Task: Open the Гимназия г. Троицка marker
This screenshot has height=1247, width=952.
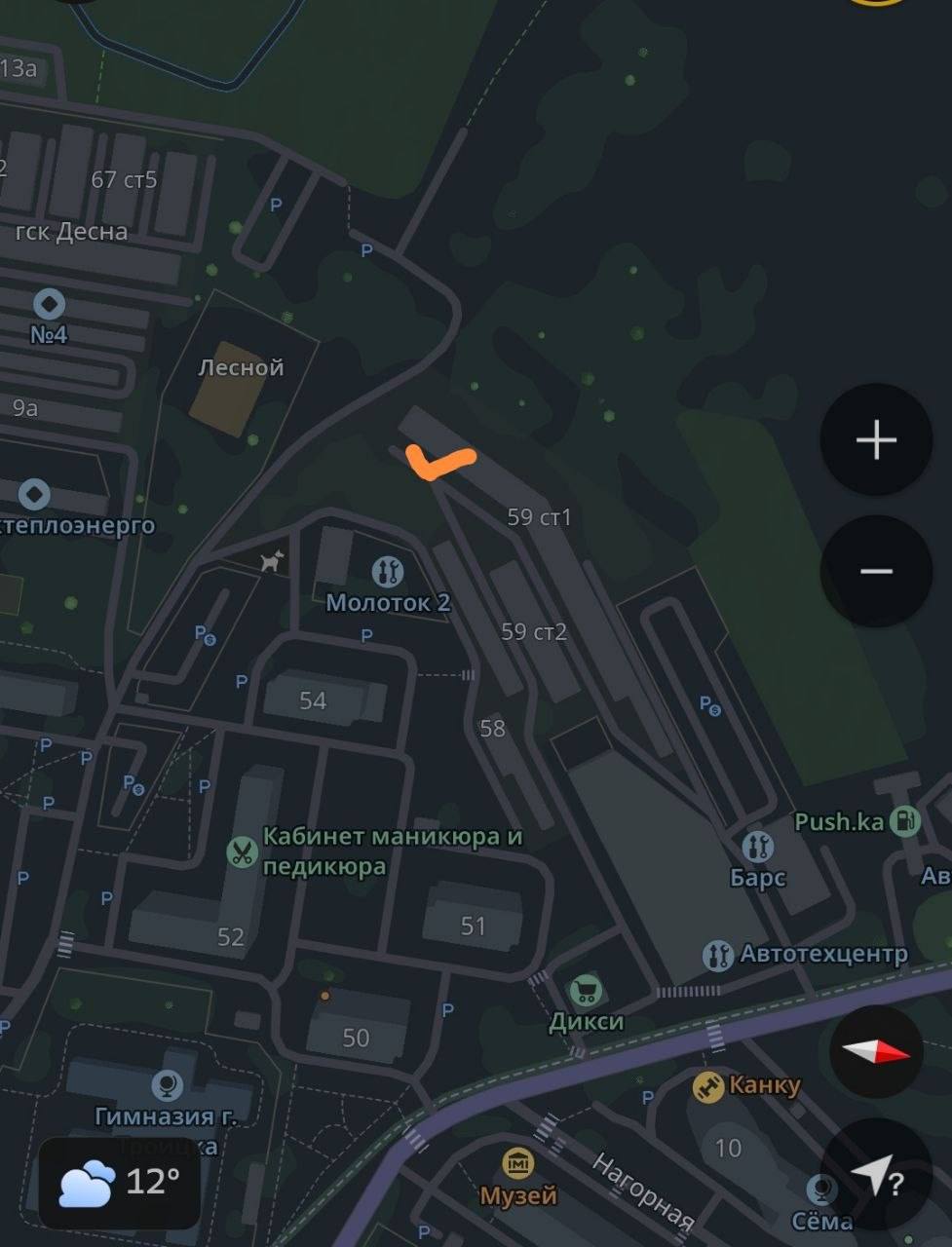Action: [x=168, y=1084]
